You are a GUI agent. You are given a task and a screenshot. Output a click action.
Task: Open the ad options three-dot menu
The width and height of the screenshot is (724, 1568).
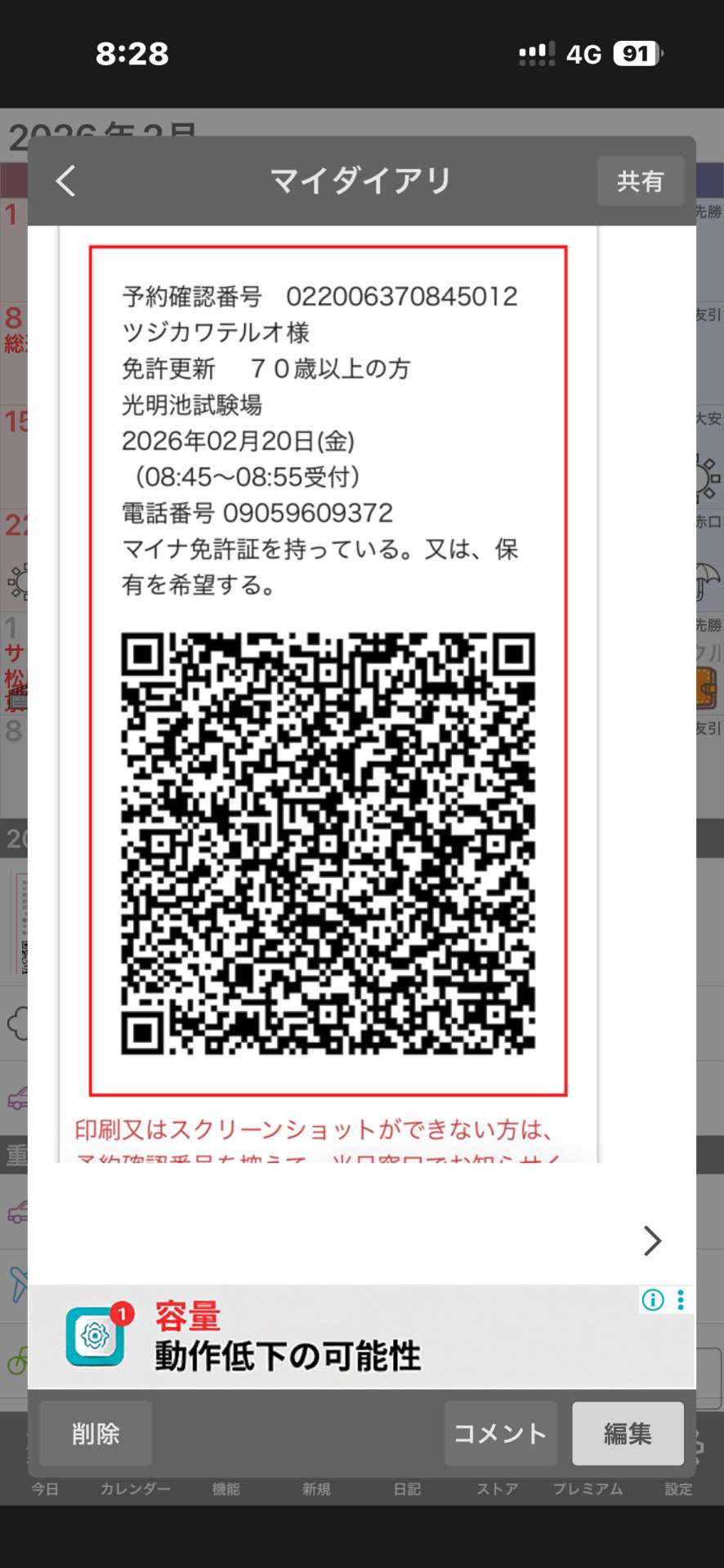pos(681,1299)
